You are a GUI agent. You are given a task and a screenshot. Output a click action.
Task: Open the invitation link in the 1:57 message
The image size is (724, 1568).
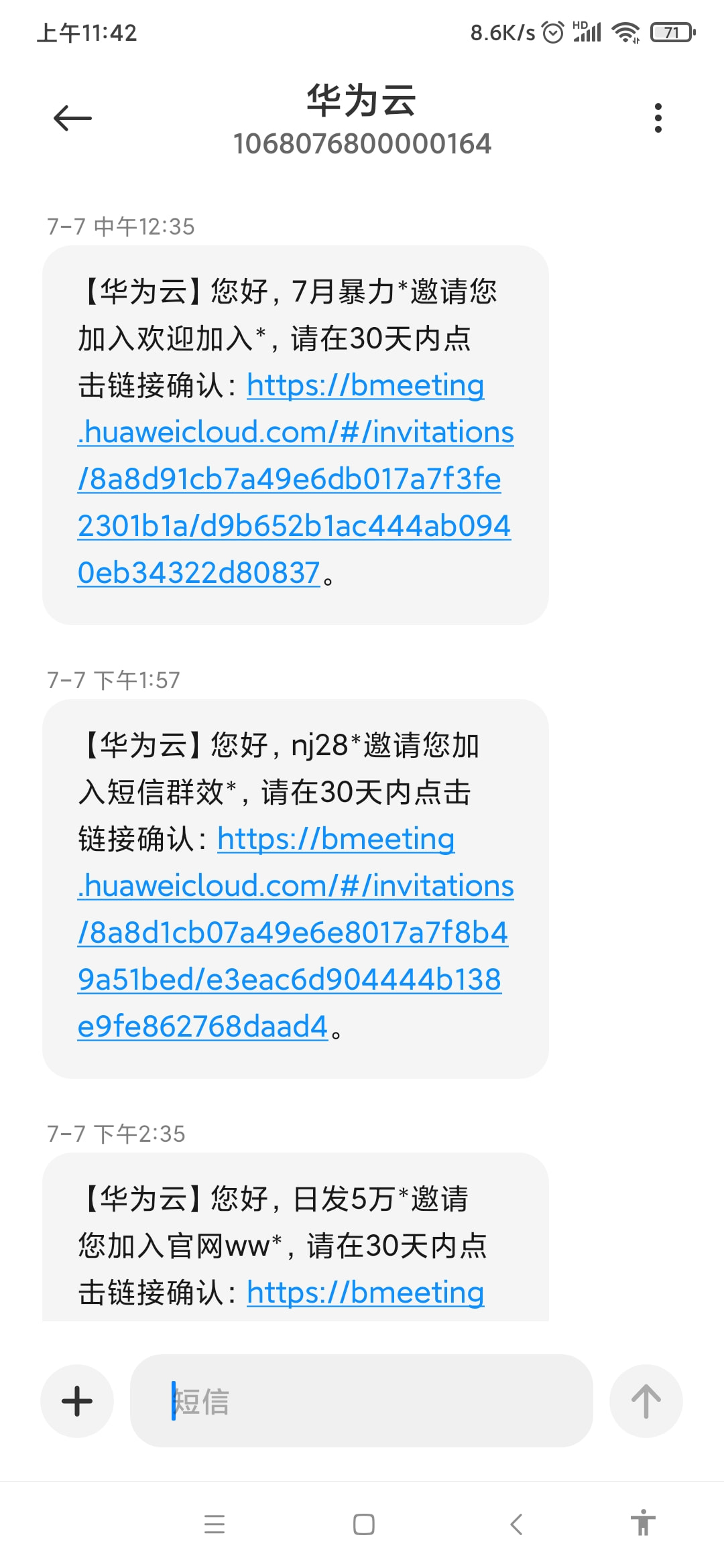(295, 932)
